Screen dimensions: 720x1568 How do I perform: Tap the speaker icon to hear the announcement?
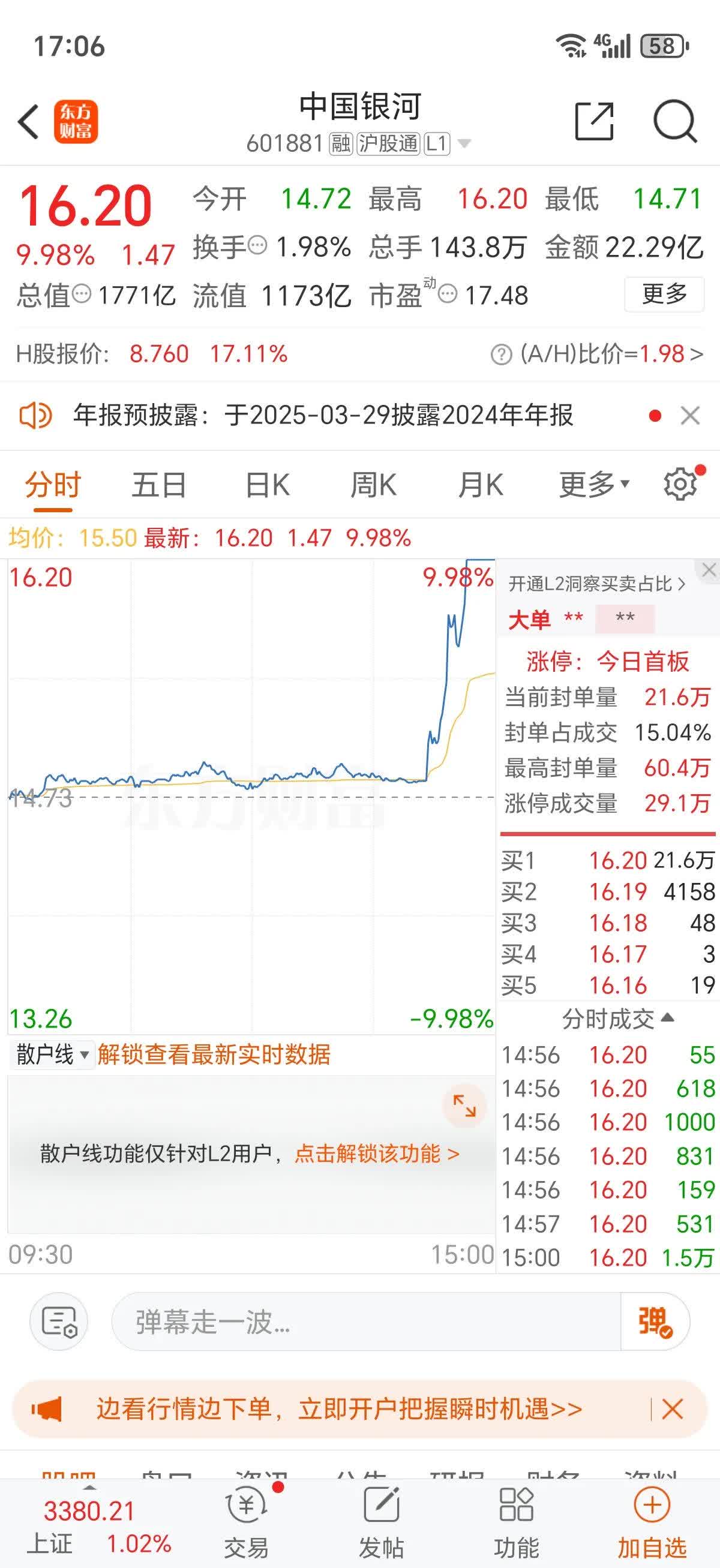tap(37, 415)
